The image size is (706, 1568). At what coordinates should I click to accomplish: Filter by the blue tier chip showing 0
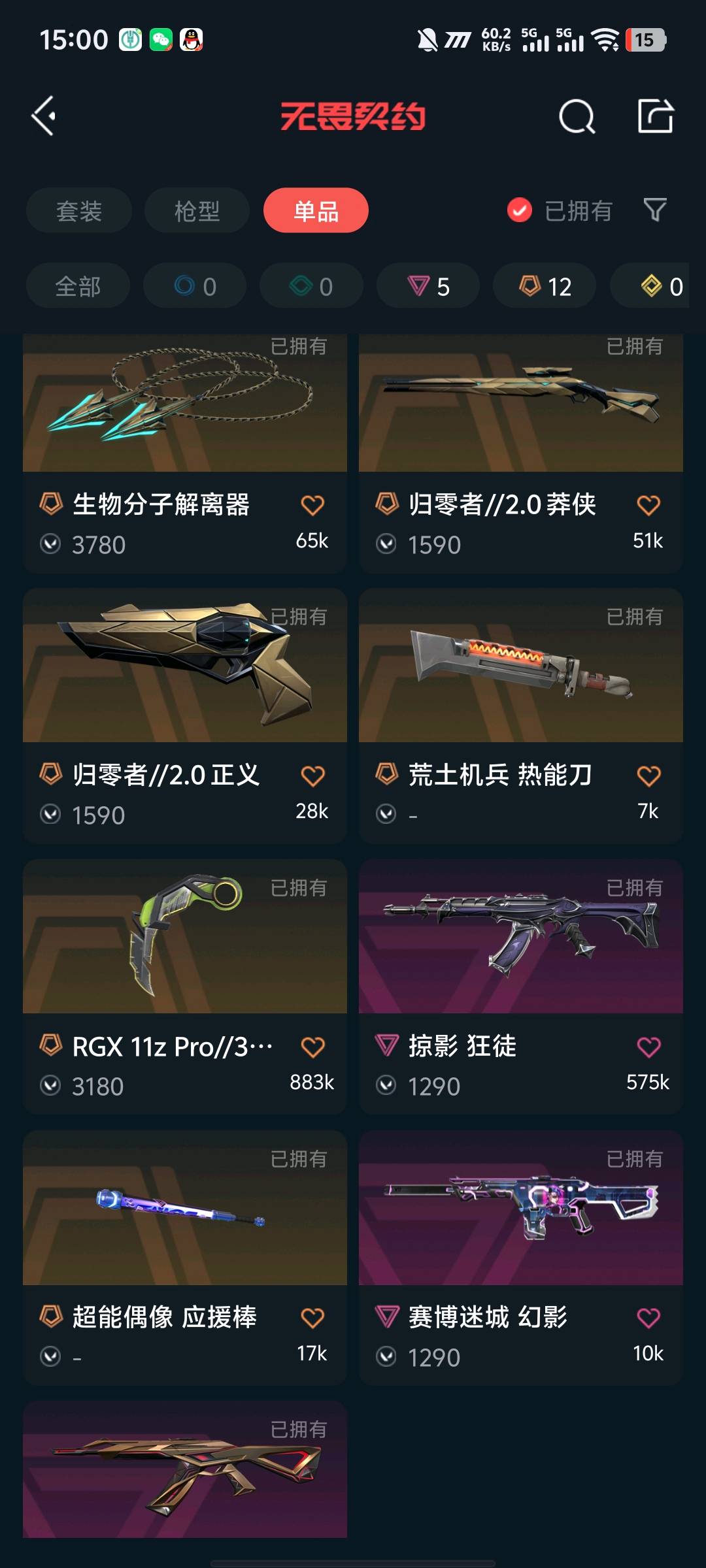pyautogui.click(x=195, y=286)
